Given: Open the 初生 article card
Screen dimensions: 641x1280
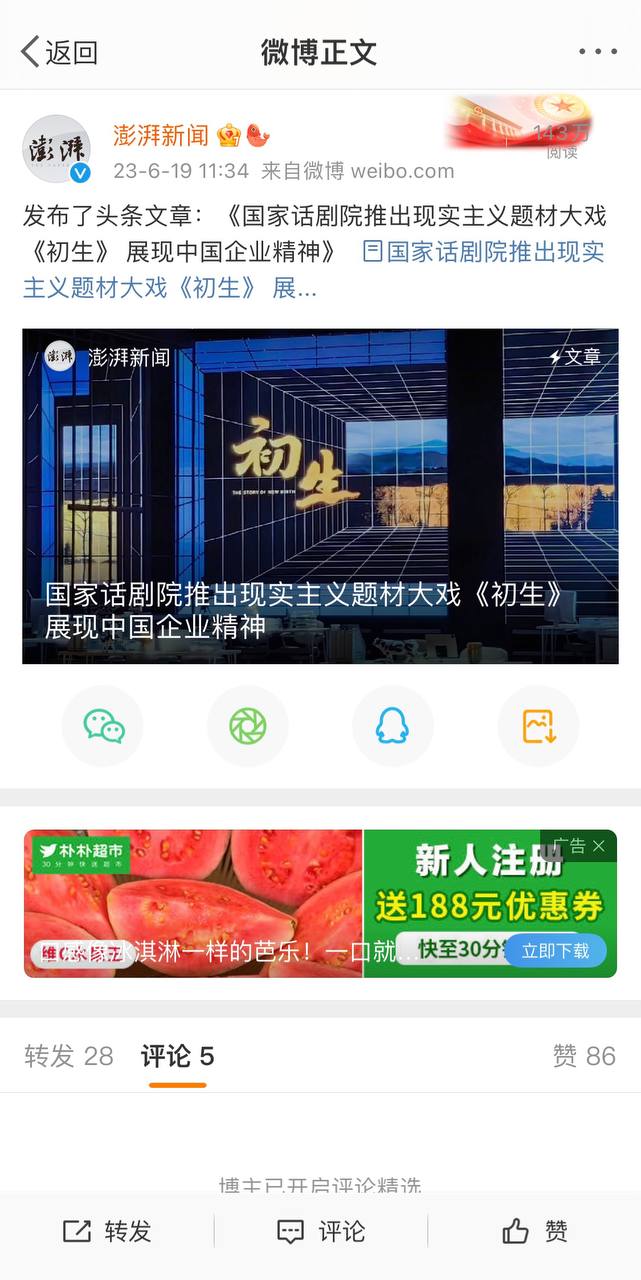Looking at the screenshot, I should click(320, 496).
